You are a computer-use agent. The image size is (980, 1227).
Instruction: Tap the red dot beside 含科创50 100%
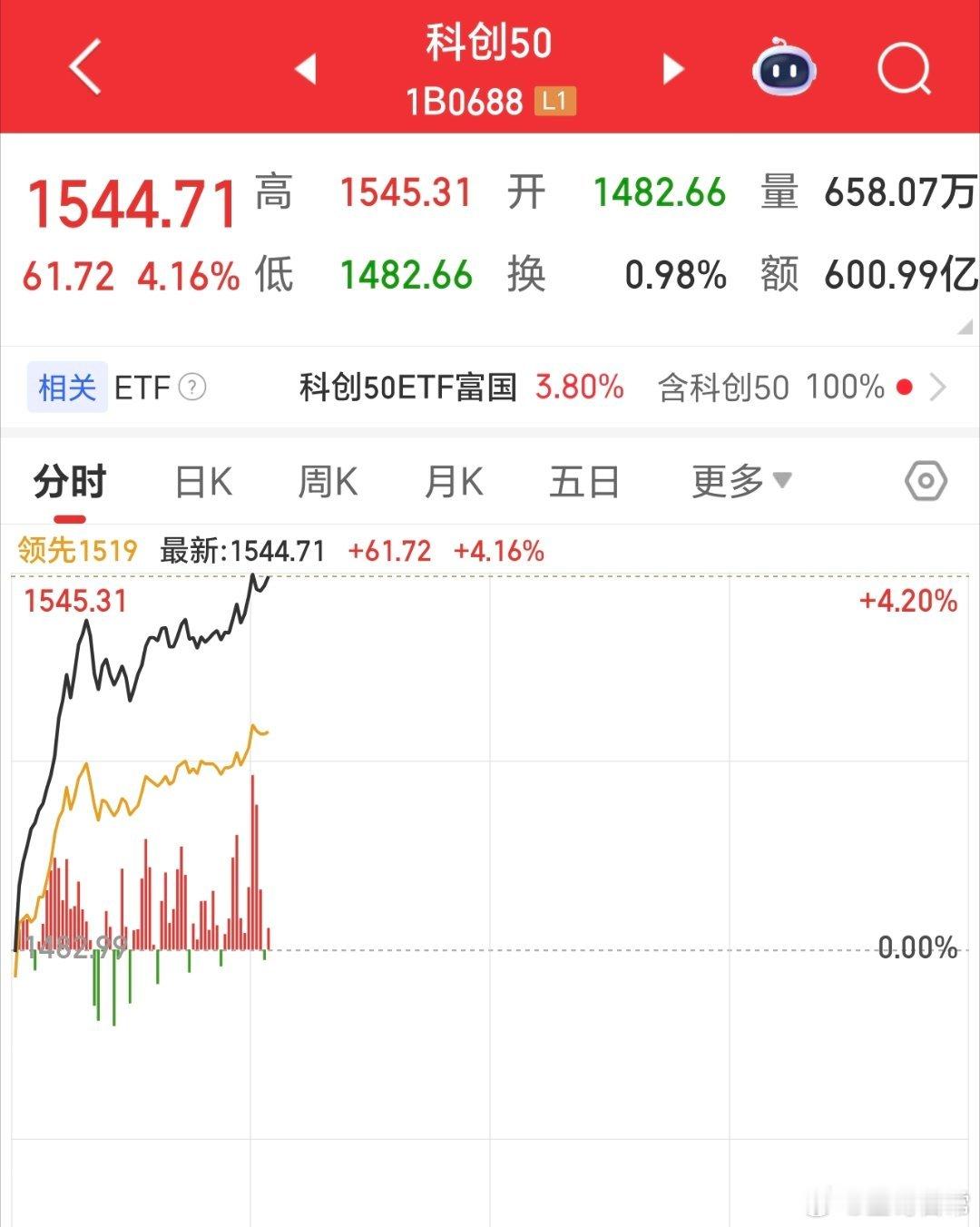(x=905, y=388)
